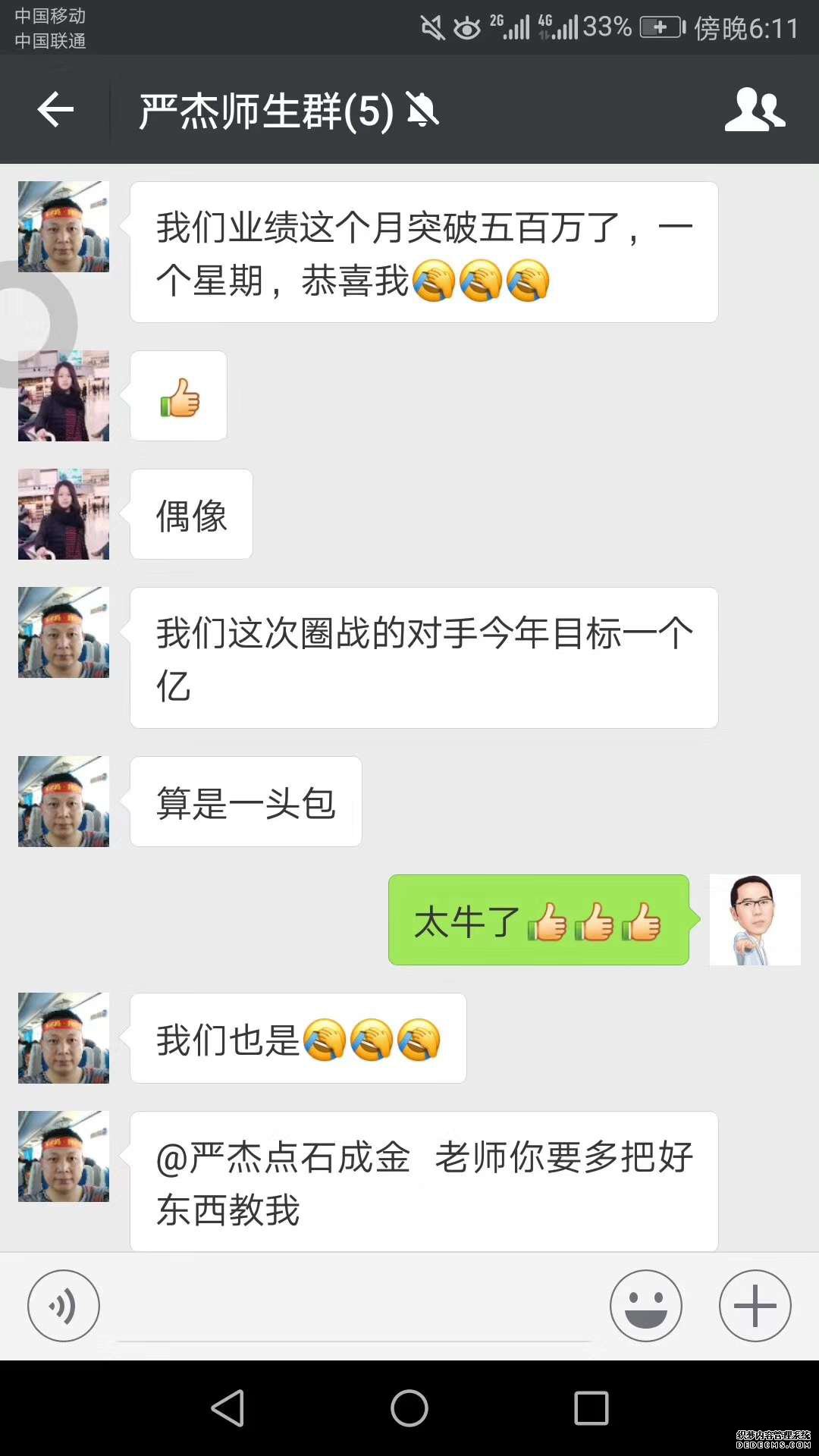Open group members info icon
This screenshot has height=1456, width=819.
[x=755, y=110]
